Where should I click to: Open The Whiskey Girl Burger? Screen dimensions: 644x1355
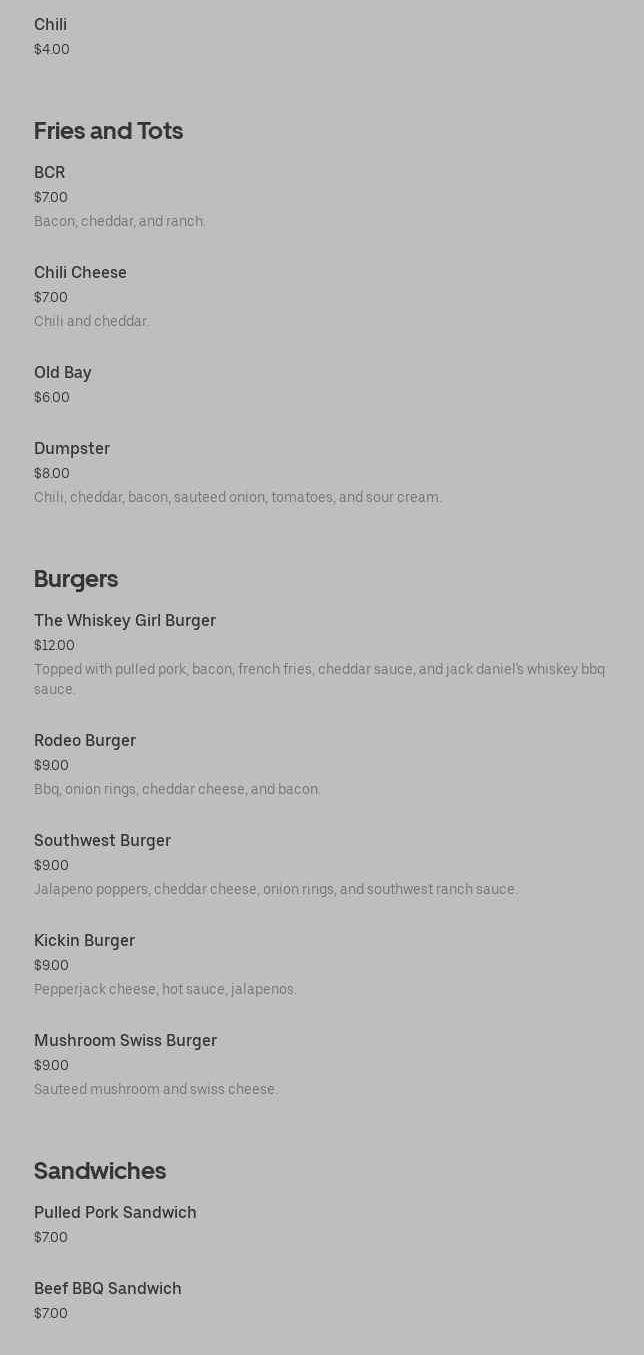click(125, 621)
